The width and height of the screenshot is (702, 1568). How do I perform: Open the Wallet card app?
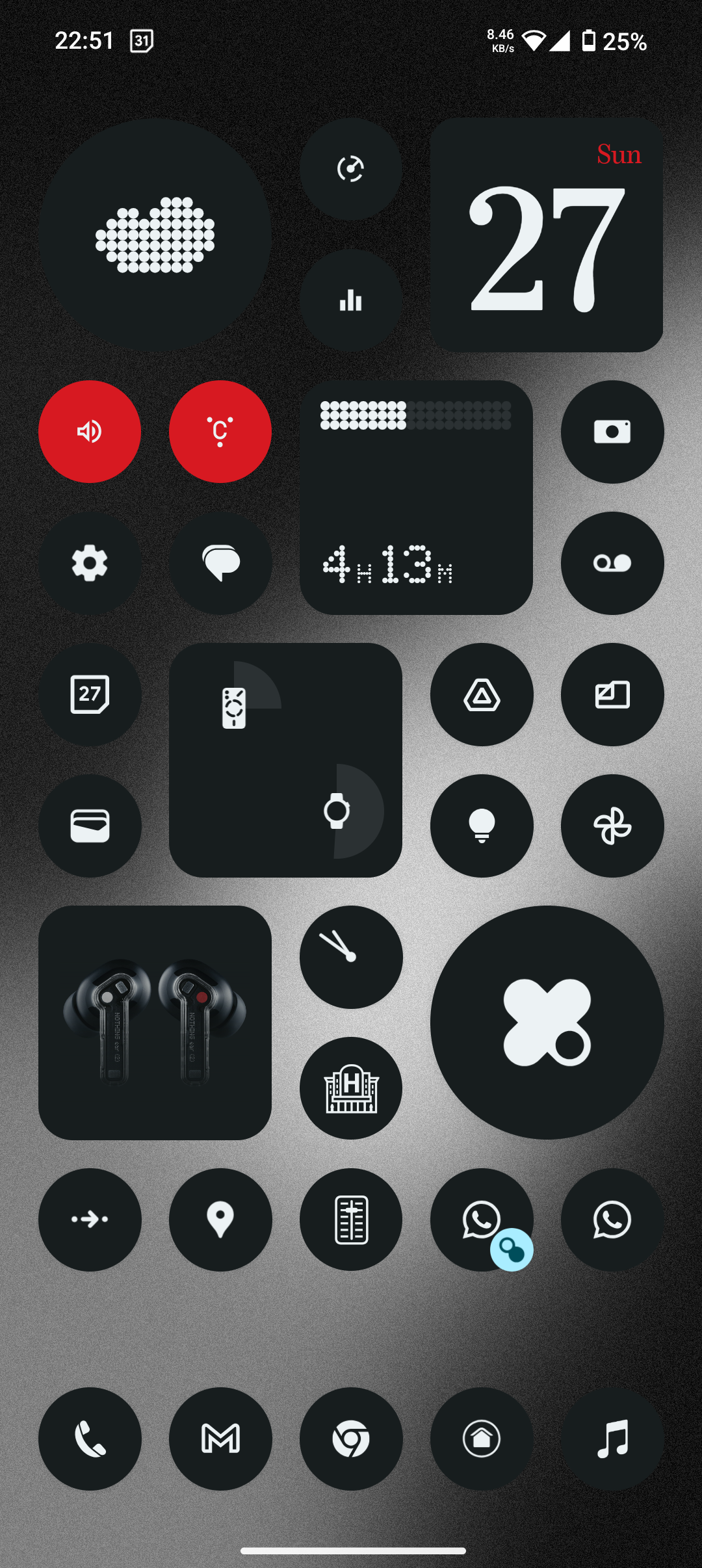click(90, 826)
